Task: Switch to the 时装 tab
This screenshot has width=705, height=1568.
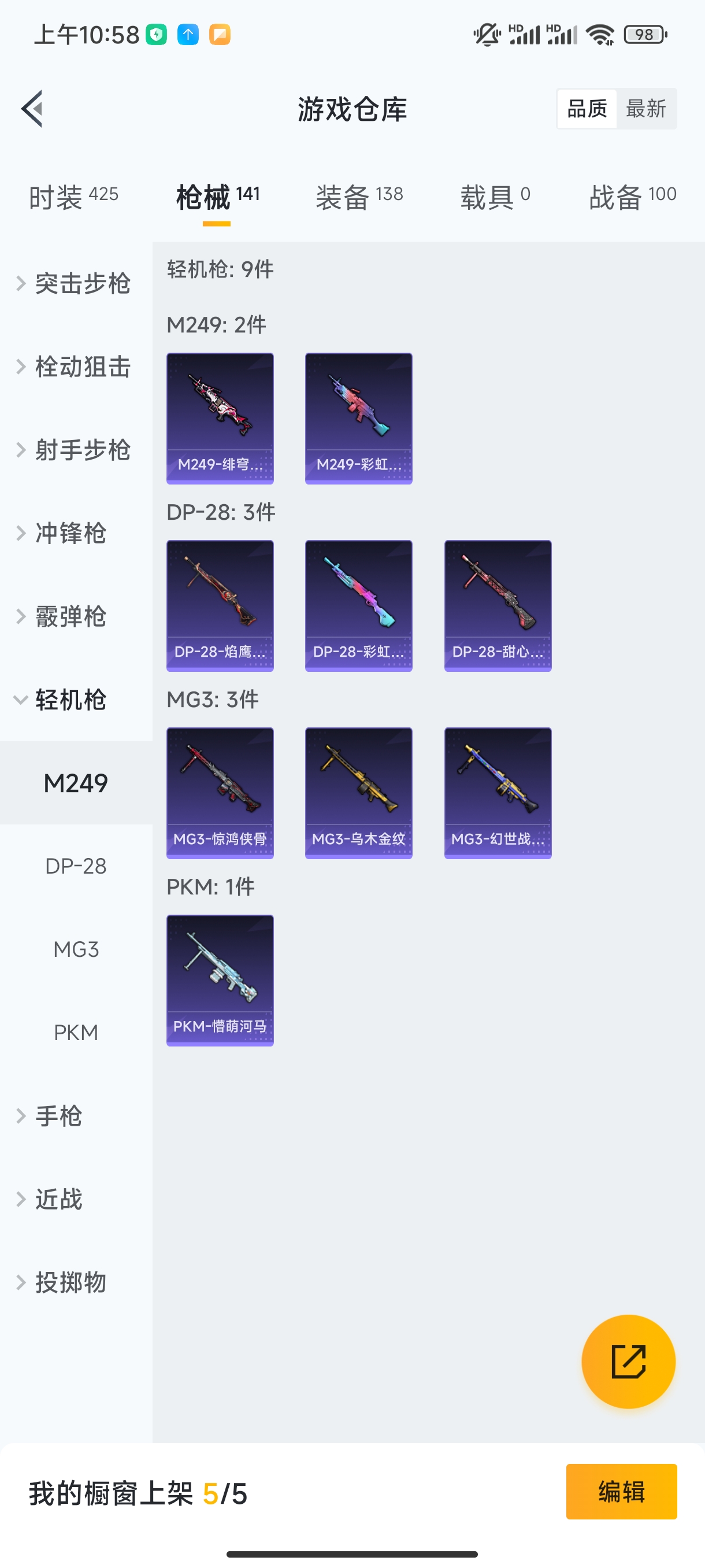Action: [73, 197]
